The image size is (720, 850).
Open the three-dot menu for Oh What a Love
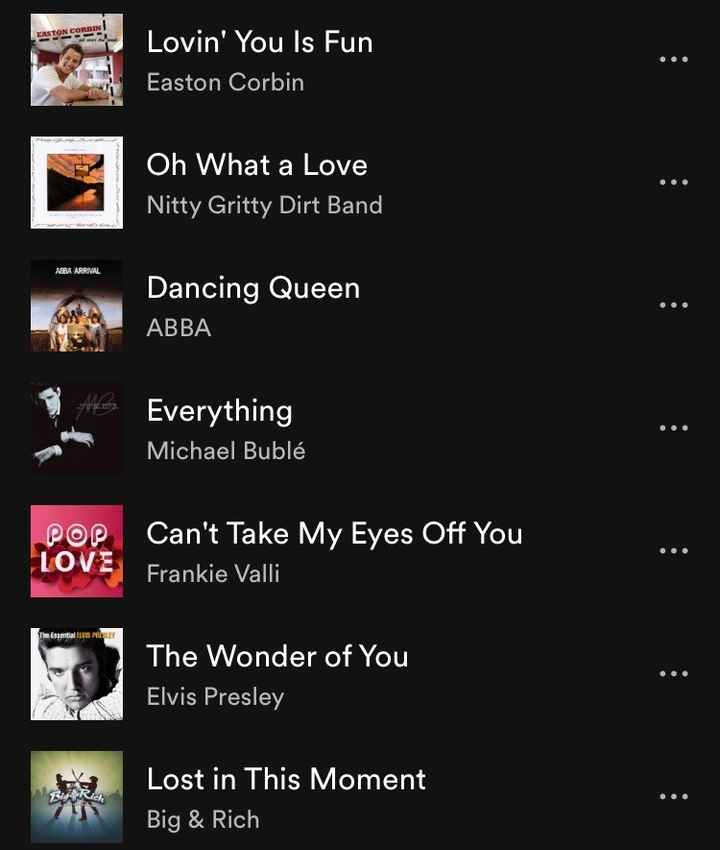click(x=675, y=181)
